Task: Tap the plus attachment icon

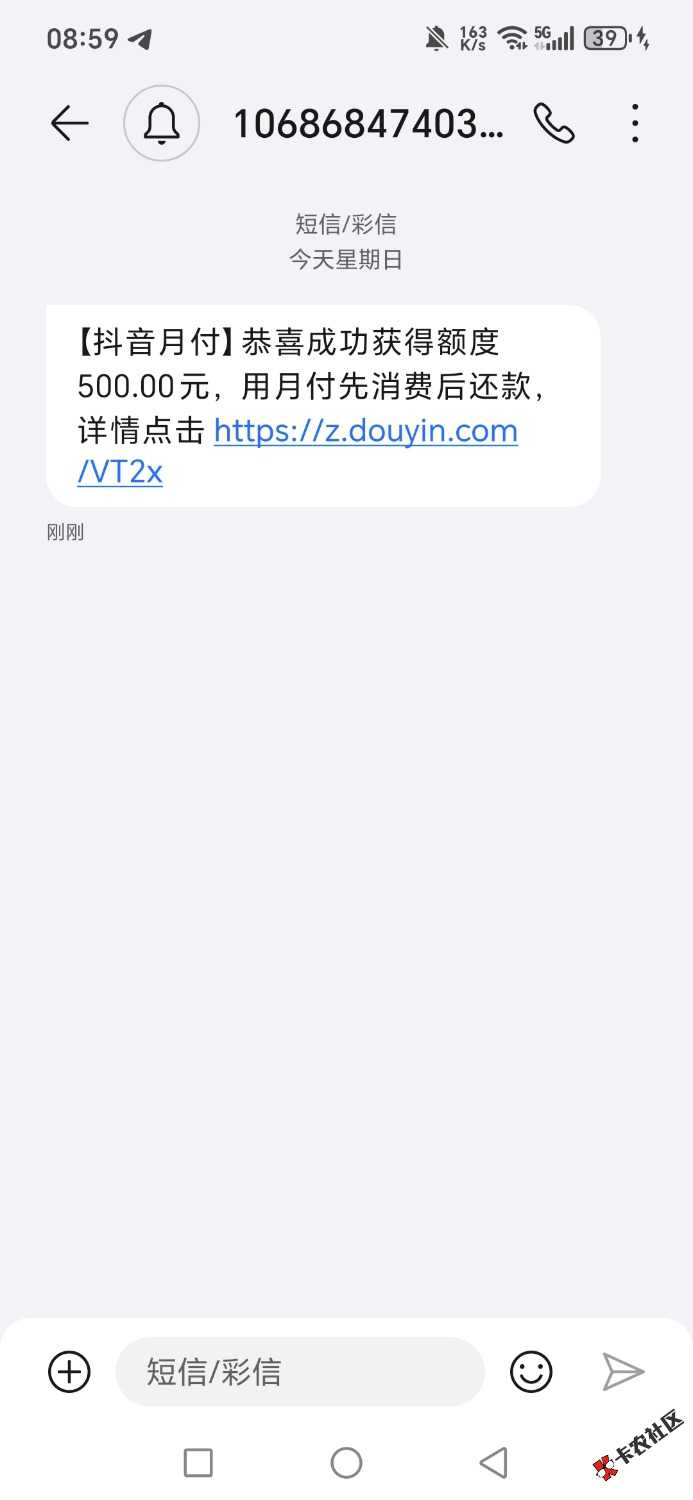Action: pos(69,1371)
